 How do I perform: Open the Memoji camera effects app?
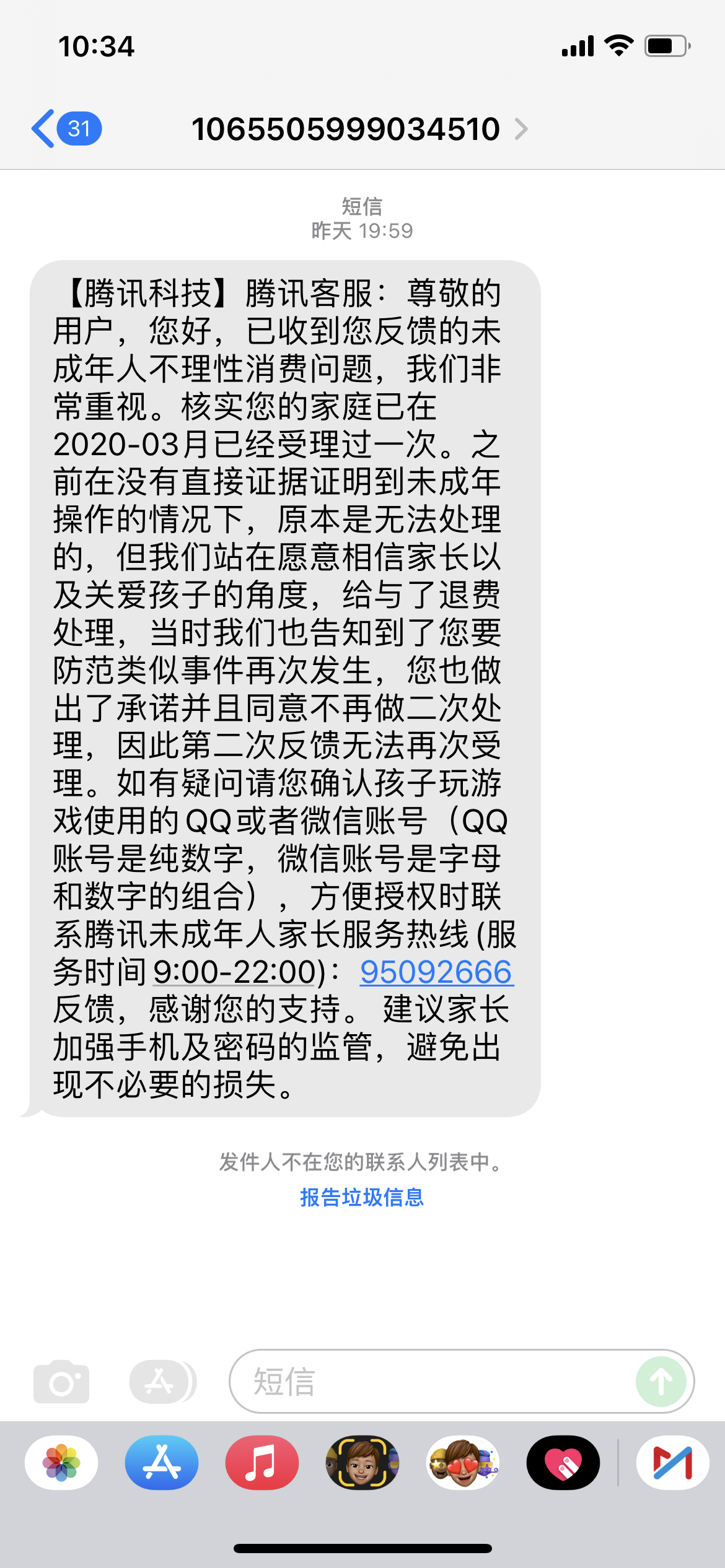pos(362,1463)
